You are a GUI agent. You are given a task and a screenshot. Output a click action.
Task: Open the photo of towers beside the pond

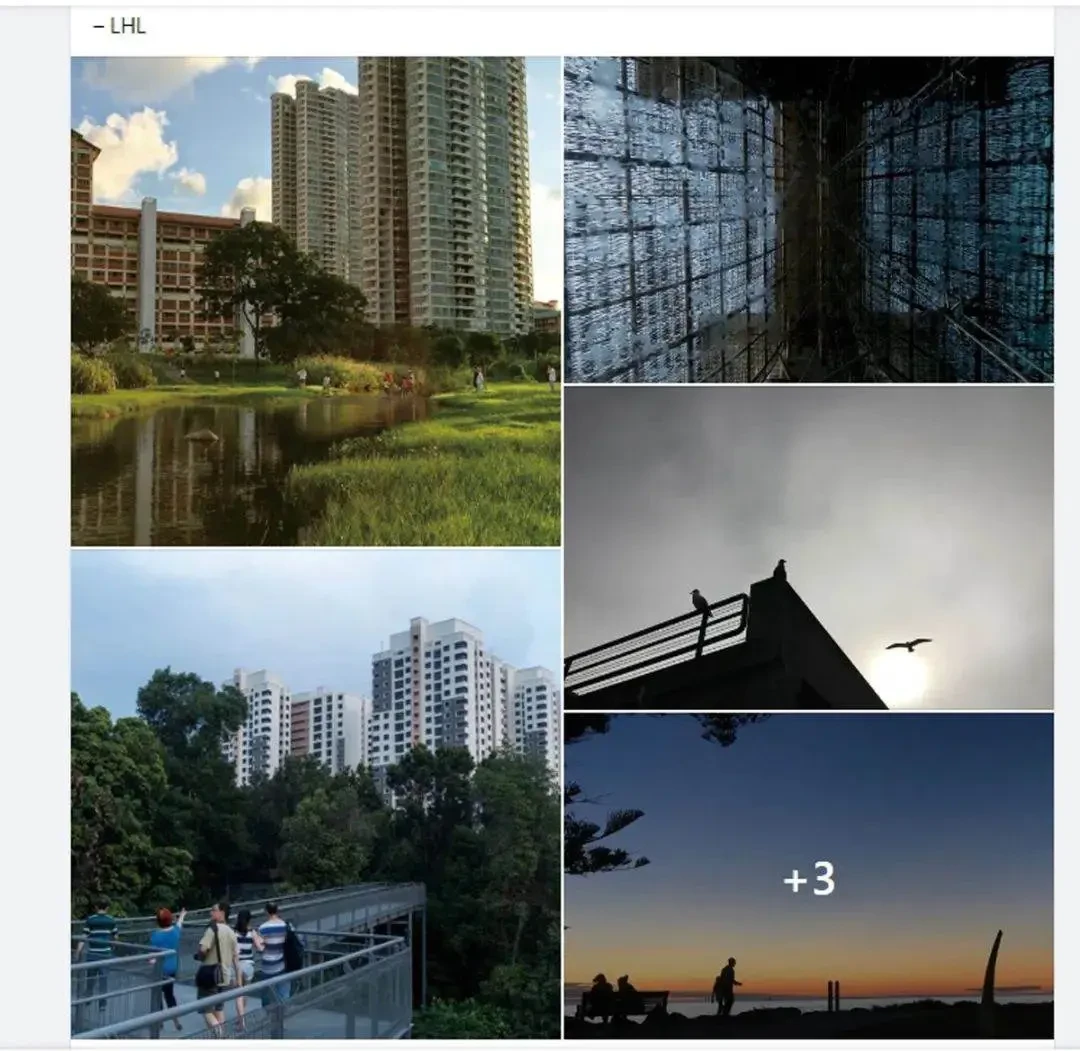(315, 300)
